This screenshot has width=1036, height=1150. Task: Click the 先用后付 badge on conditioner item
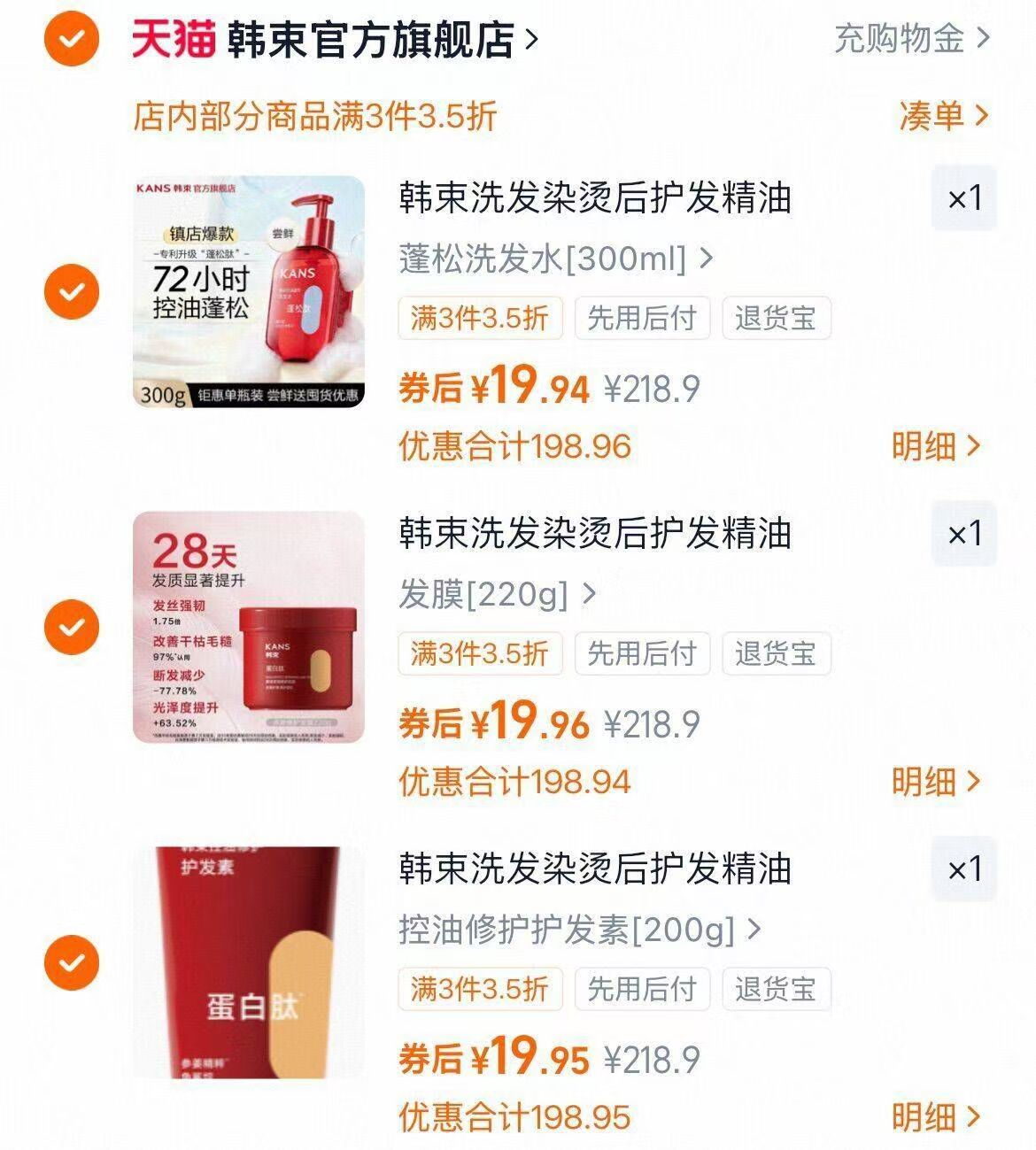(x=640, y=989)
